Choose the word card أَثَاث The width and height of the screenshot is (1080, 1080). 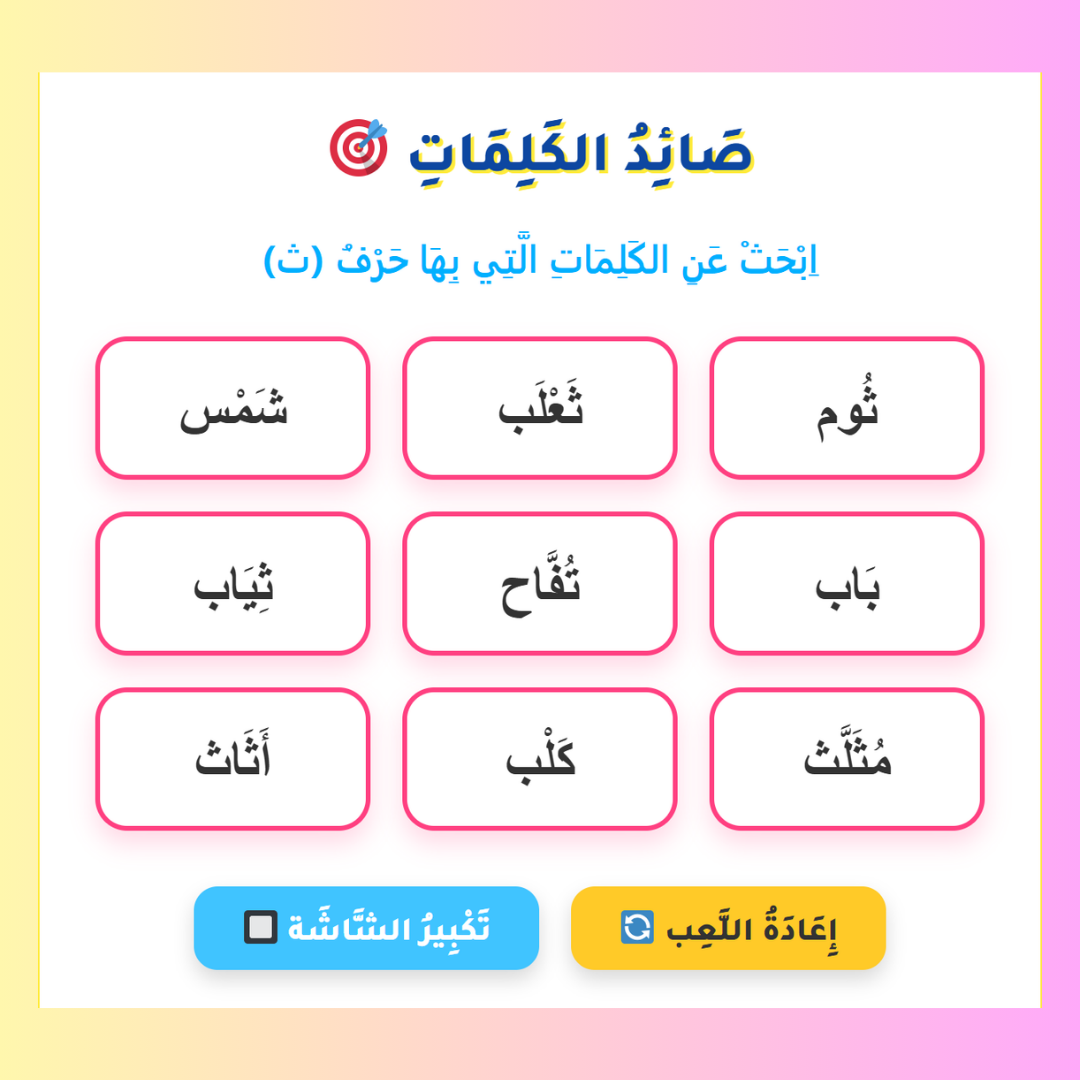coord(233,759)
